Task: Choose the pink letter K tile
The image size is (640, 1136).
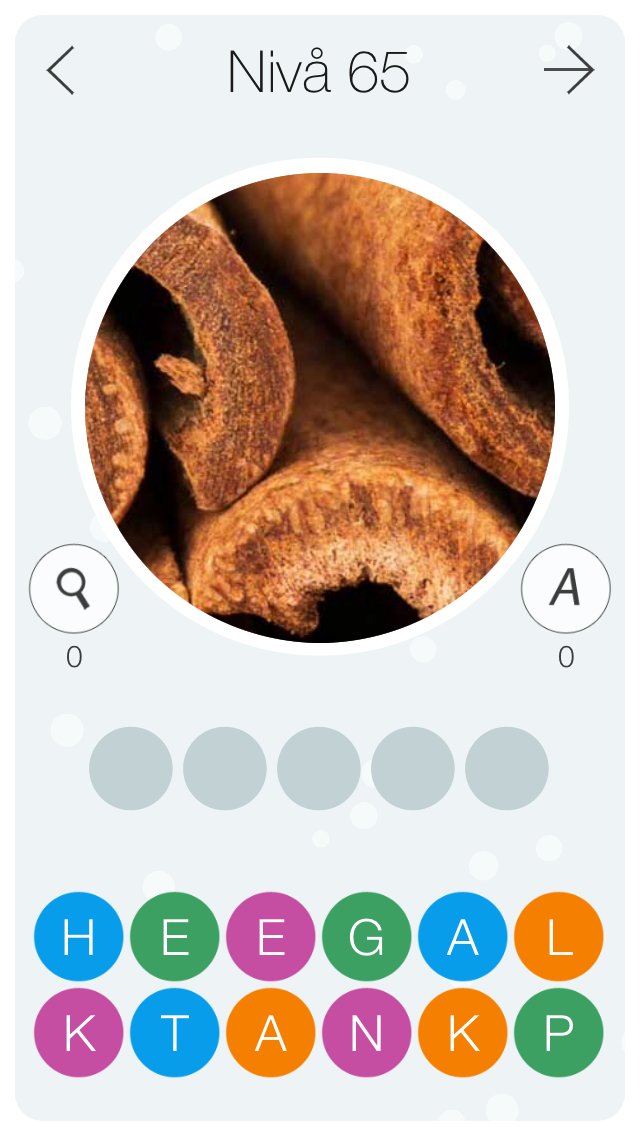Action: 79,1032
